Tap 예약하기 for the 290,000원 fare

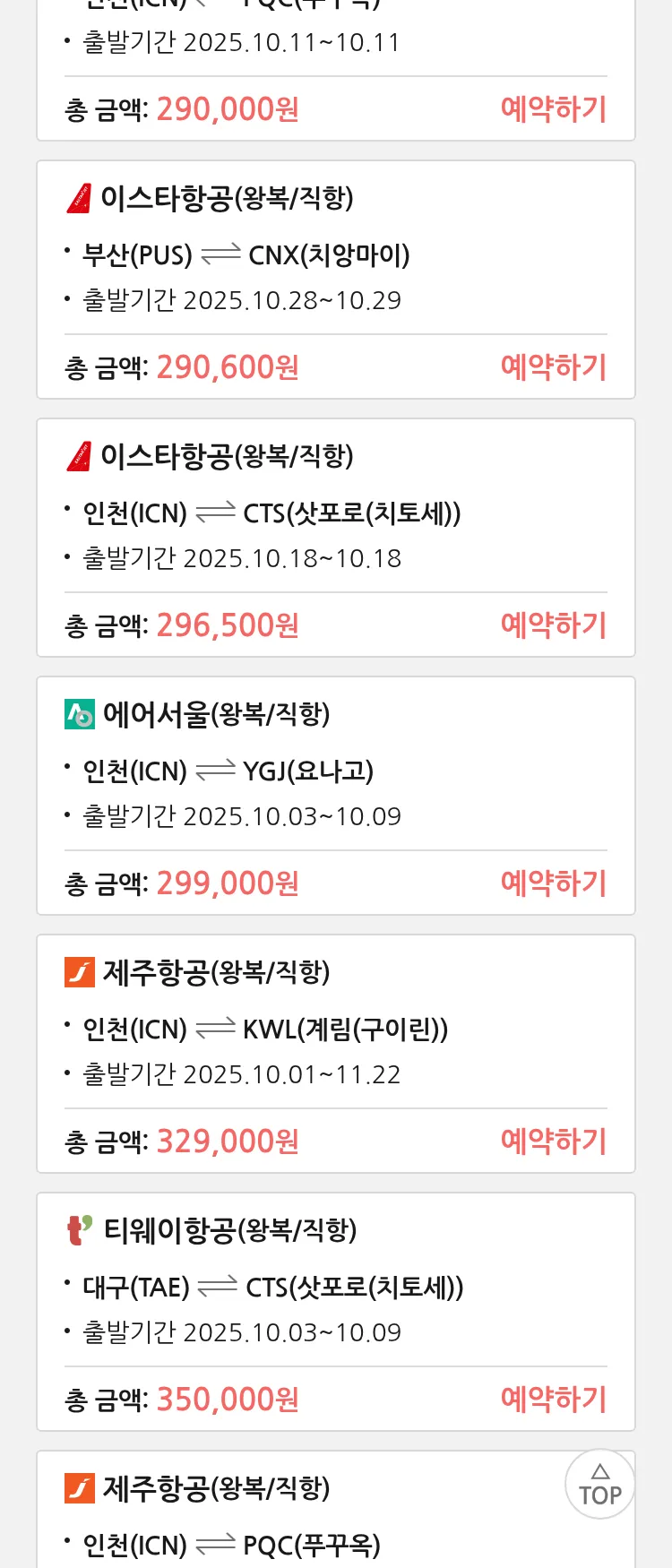pos(553,109)
